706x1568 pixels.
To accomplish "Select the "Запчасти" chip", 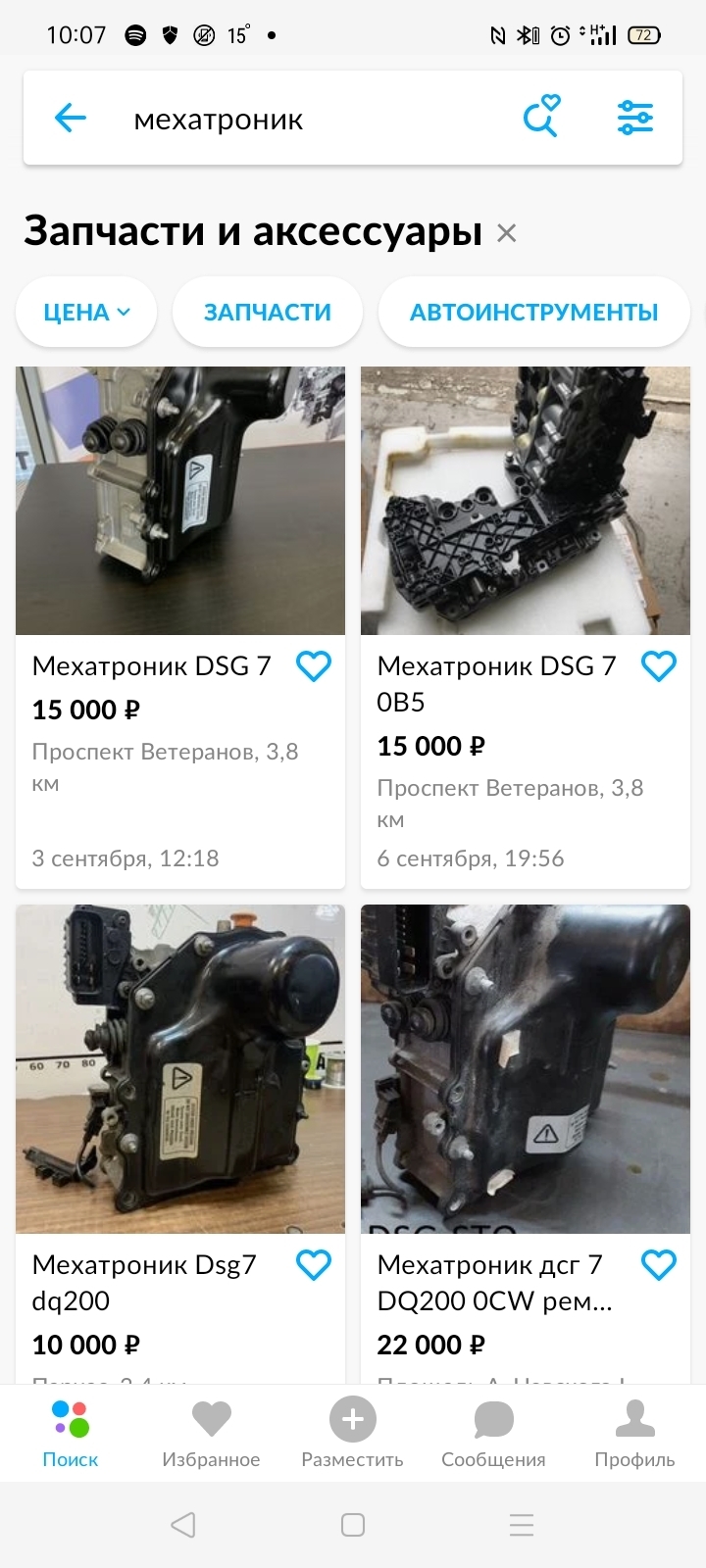I will tap(267, 313).
